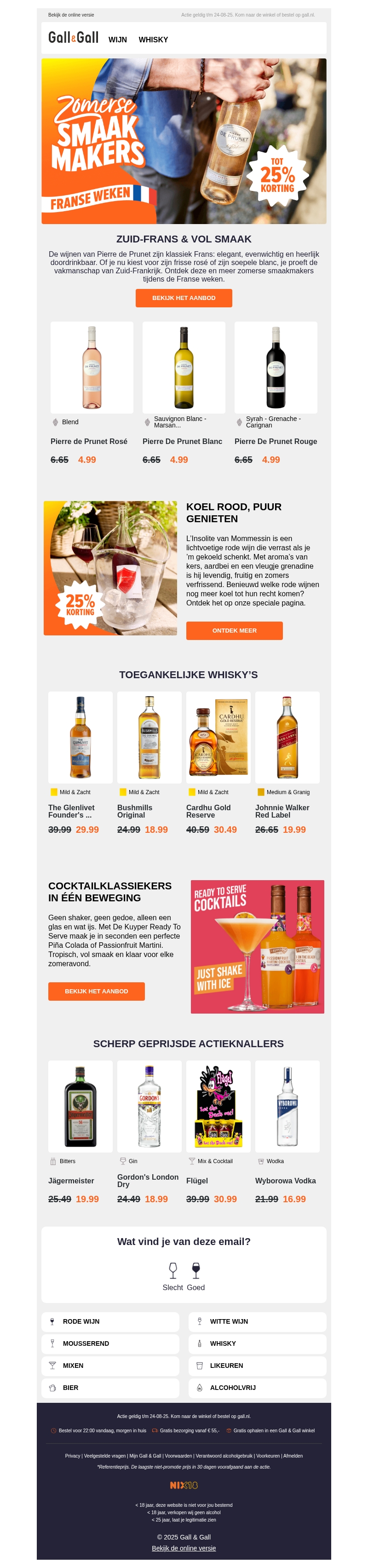Screen dimensions: 368x1568
Task: Tap the Ontdek meer button
Action: coord(234,630)
